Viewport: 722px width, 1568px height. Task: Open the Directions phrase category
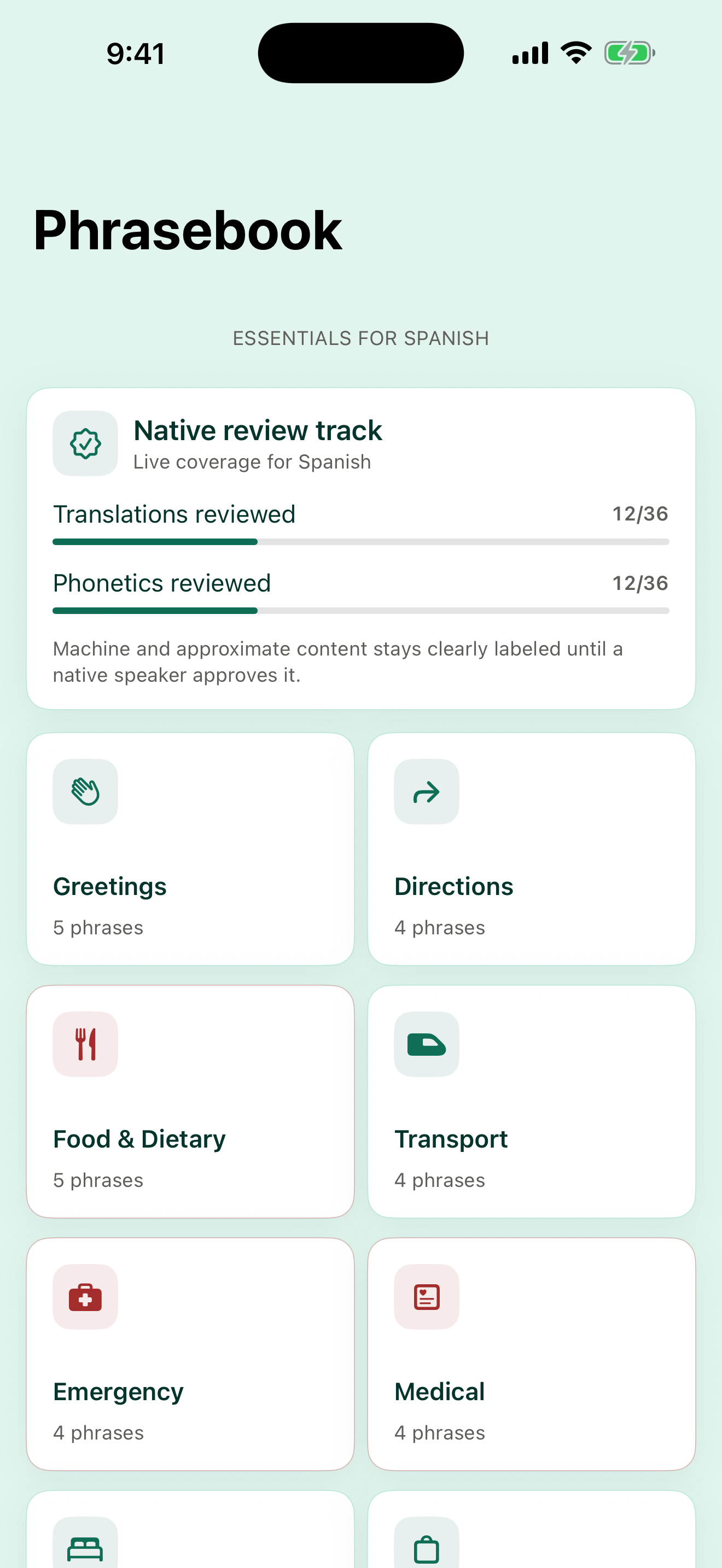(532, 849)
